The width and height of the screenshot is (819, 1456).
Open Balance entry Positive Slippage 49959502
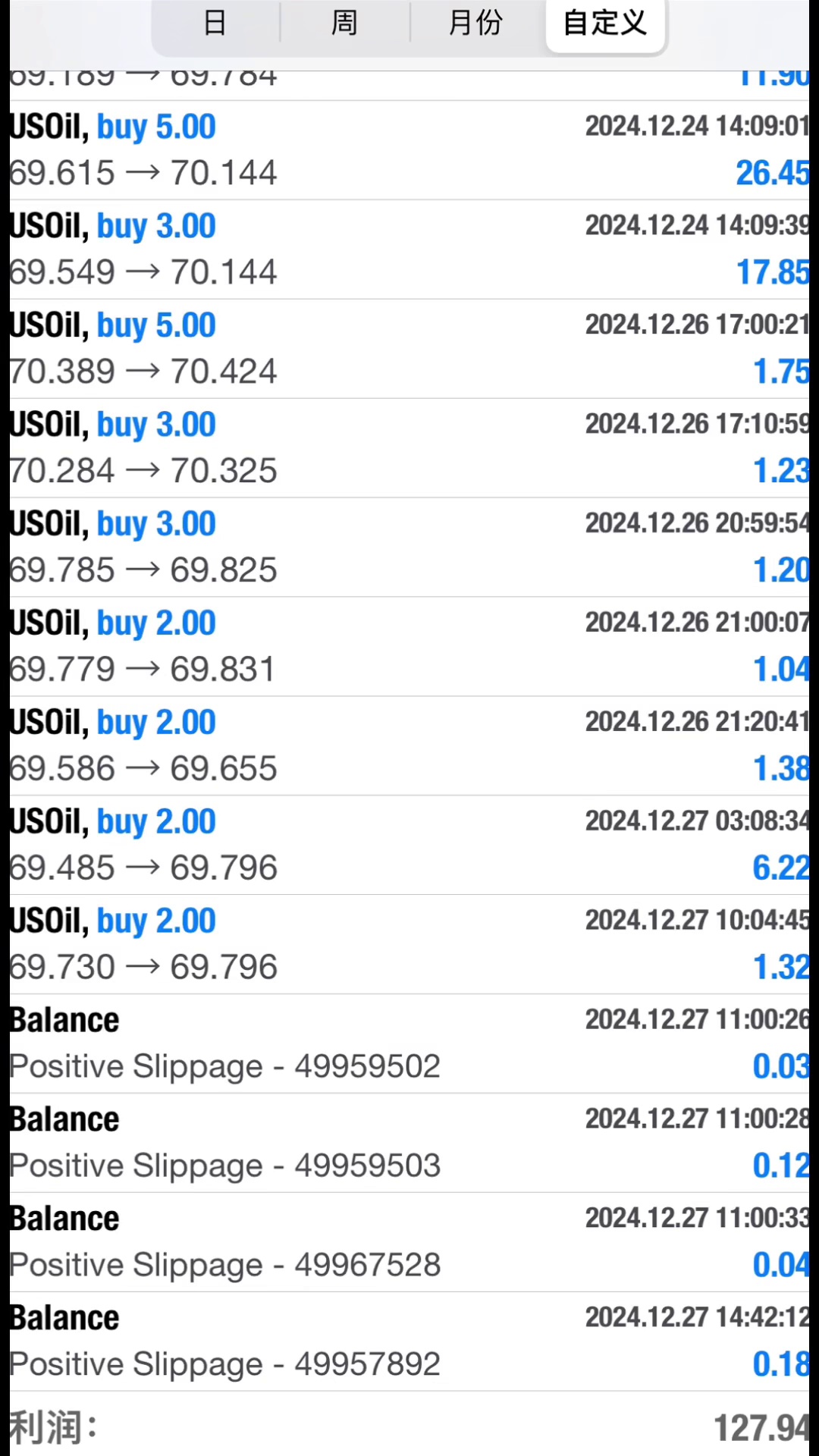tap(409, 1044)
